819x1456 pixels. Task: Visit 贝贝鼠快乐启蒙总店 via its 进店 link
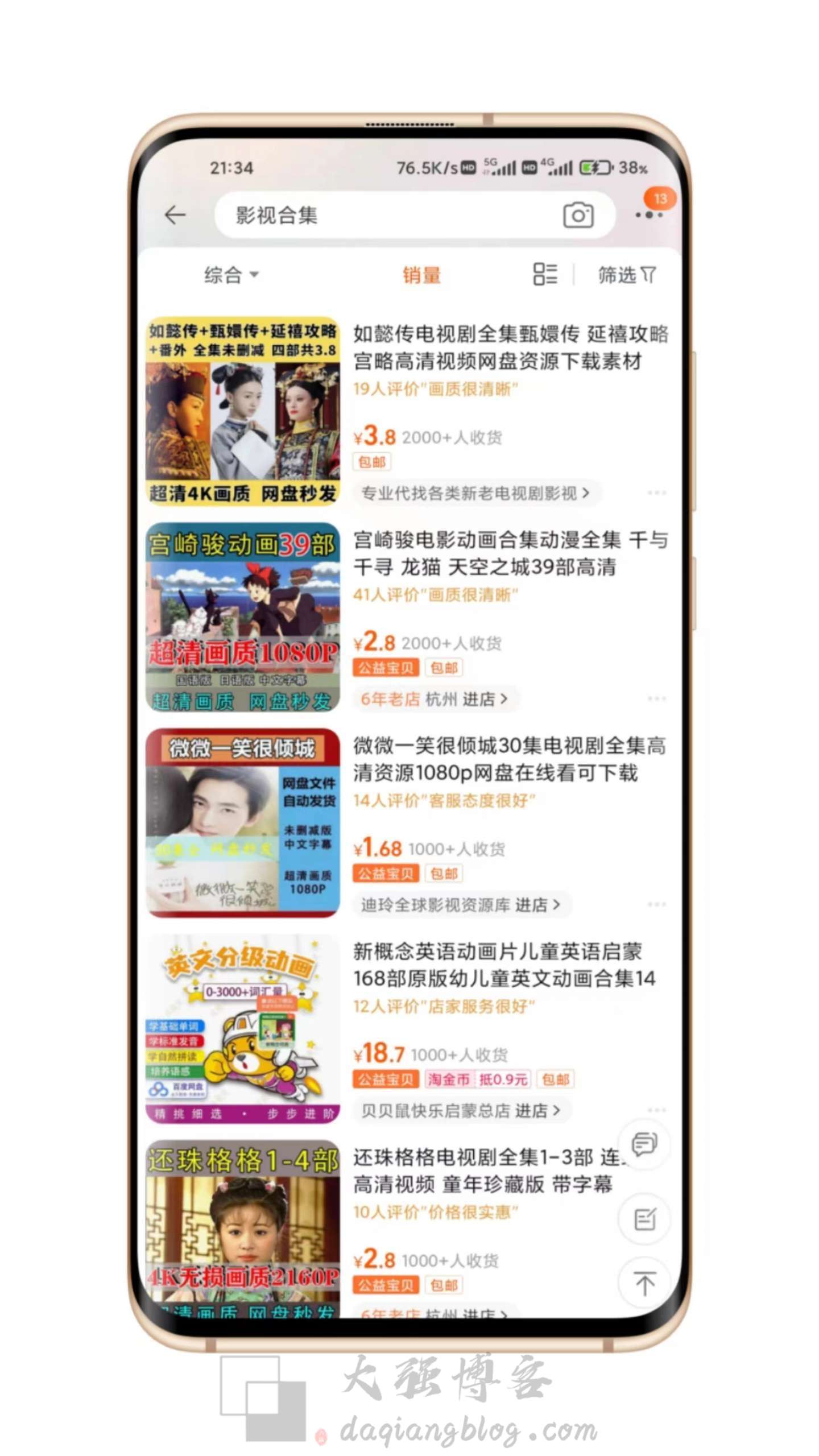pyautogui.click(x=461, y=1111)
